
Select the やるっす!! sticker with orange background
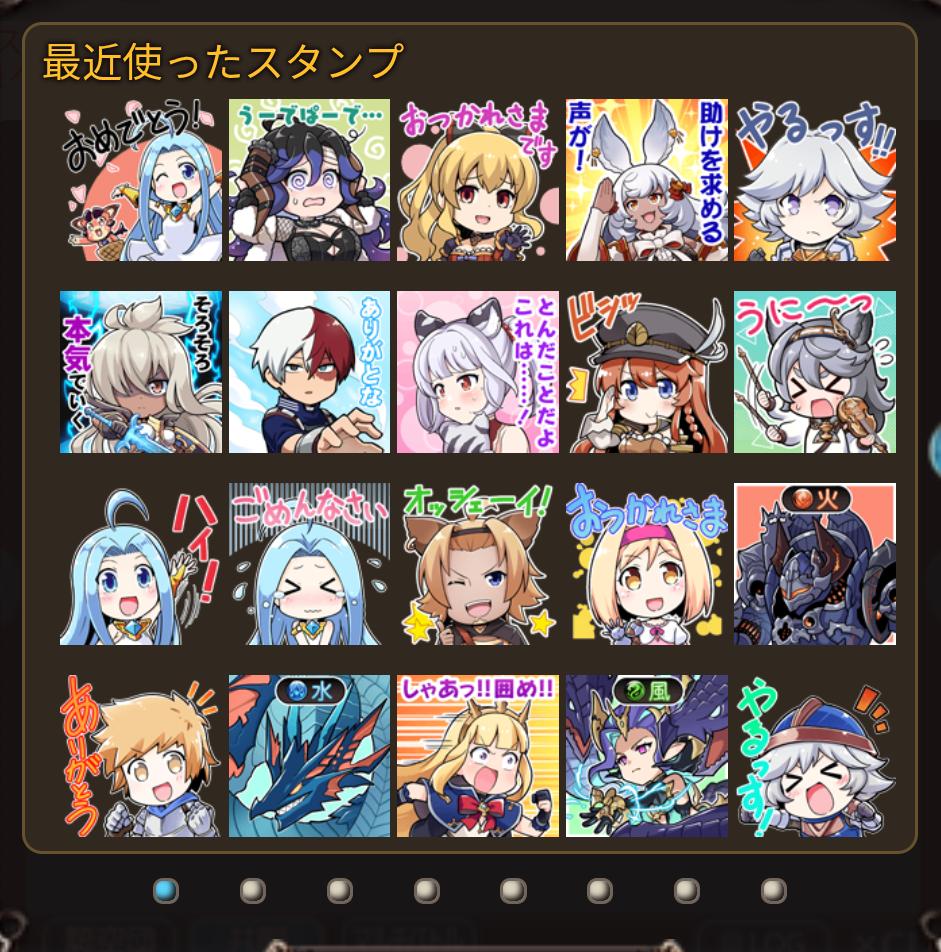[815, 180]
